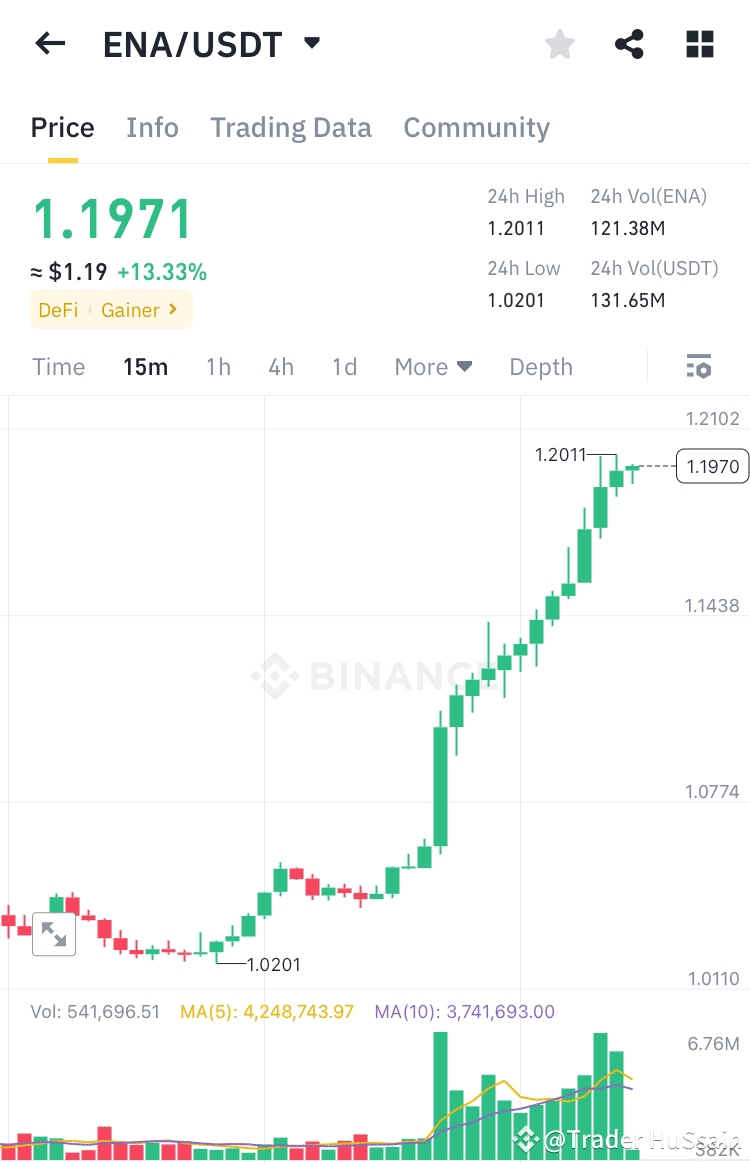Screen dimensions: 750x1163
Task: Switch to the Info tab
Action: click(x=152, y=127)
